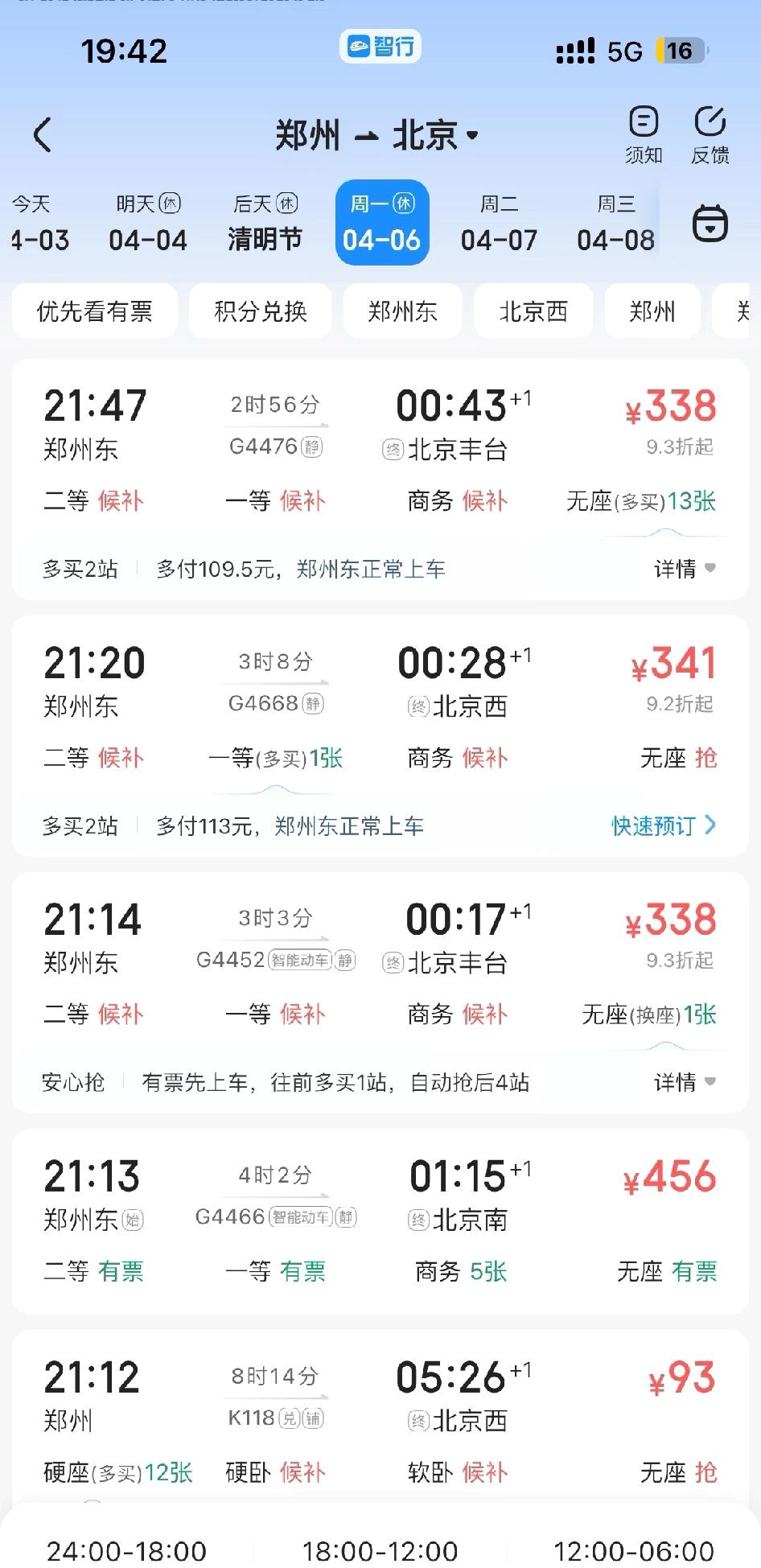761x1568 pixels.
Task: Tap the 静 quiet-carriage badge on G4476
Action: click(312, 447)
